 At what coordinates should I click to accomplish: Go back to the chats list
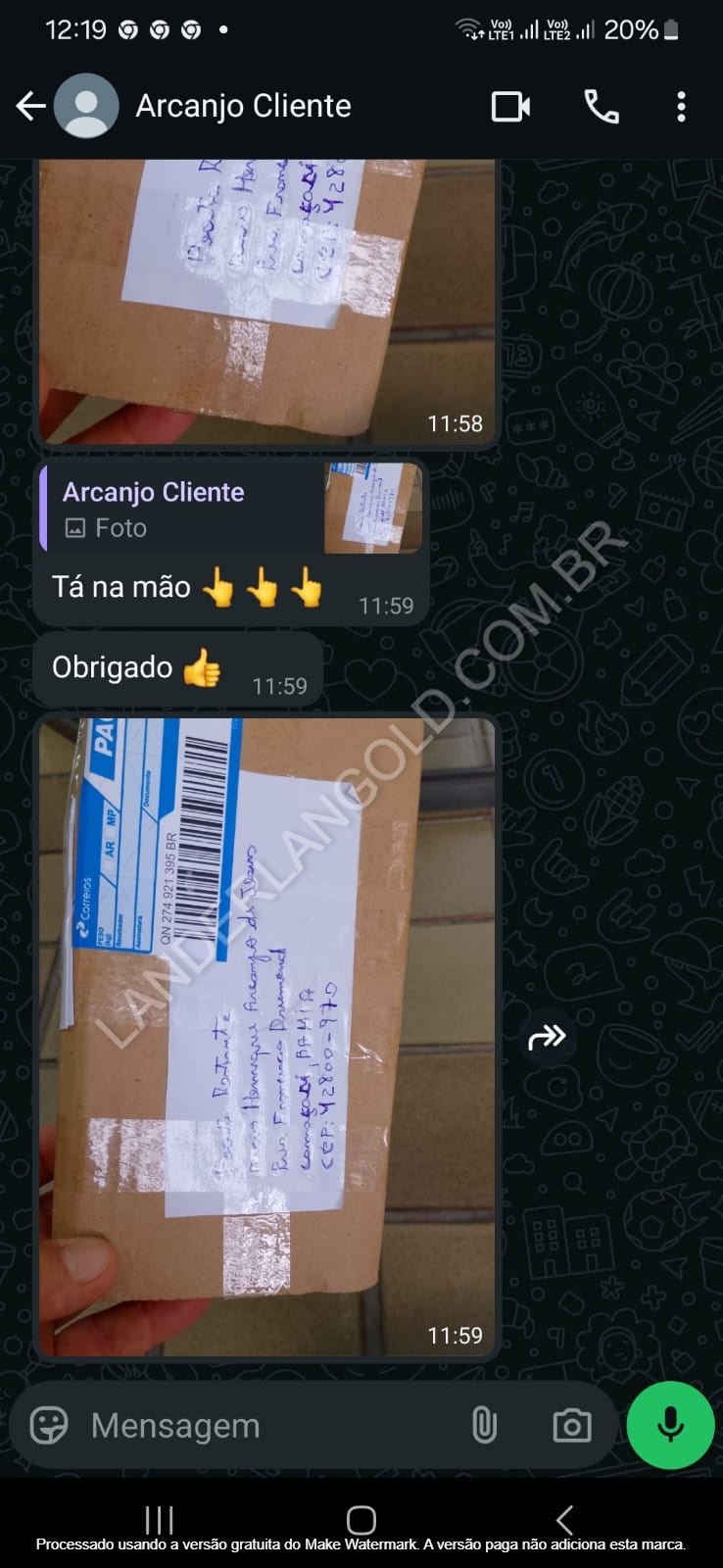coord(30,106)
